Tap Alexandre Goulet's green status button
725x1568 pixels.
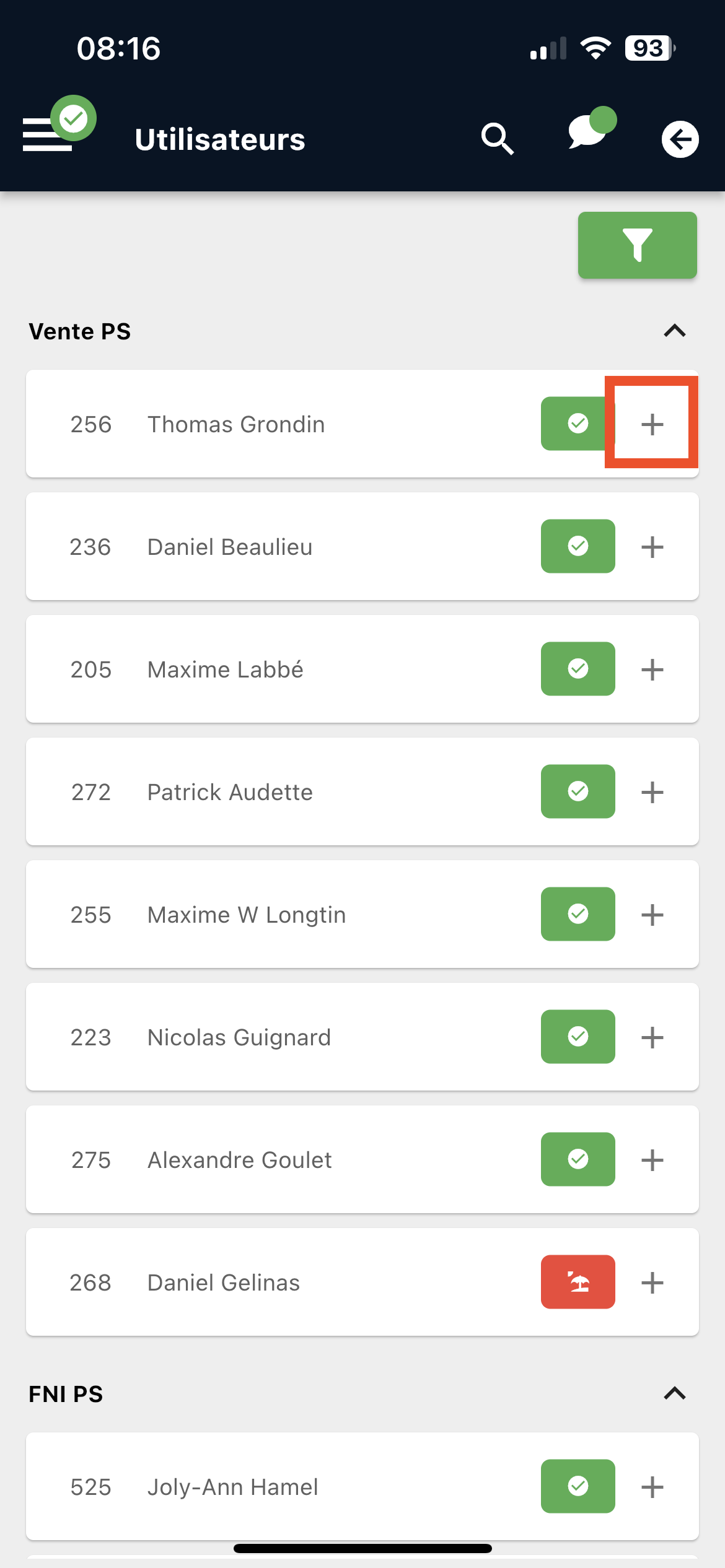[578, 1159]
